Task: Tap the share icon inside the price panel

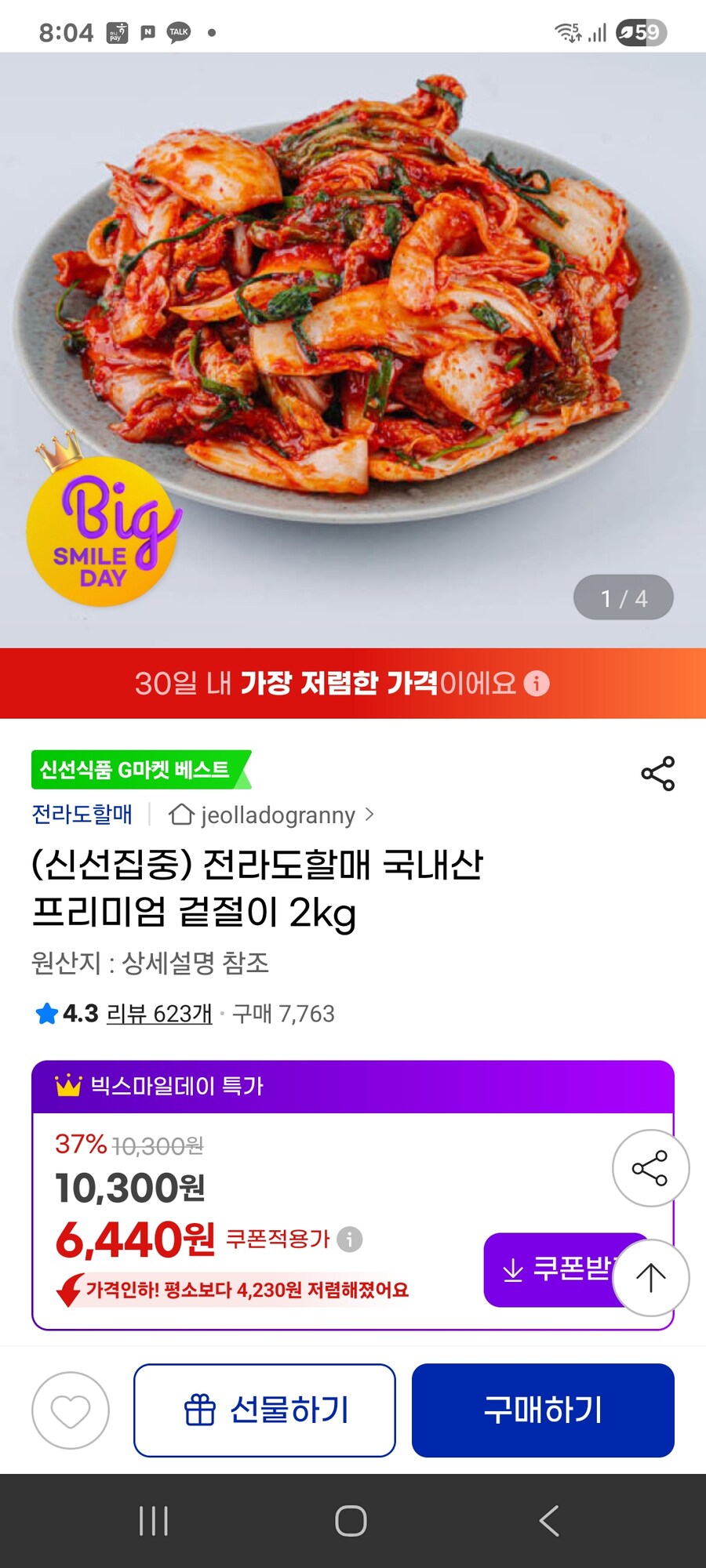Action: [650, 1167]
